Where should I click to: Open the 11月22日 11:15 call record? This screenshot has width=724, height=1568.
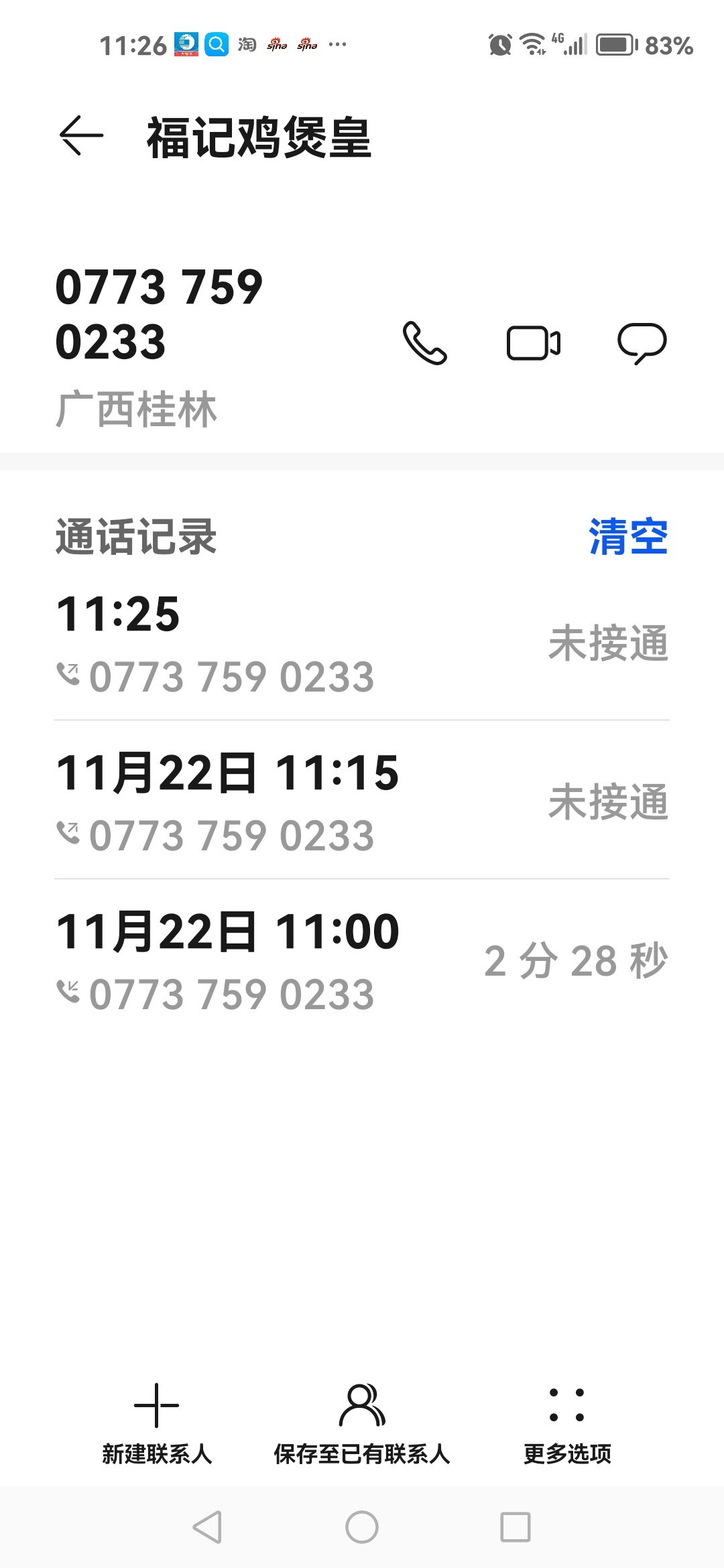362,801
